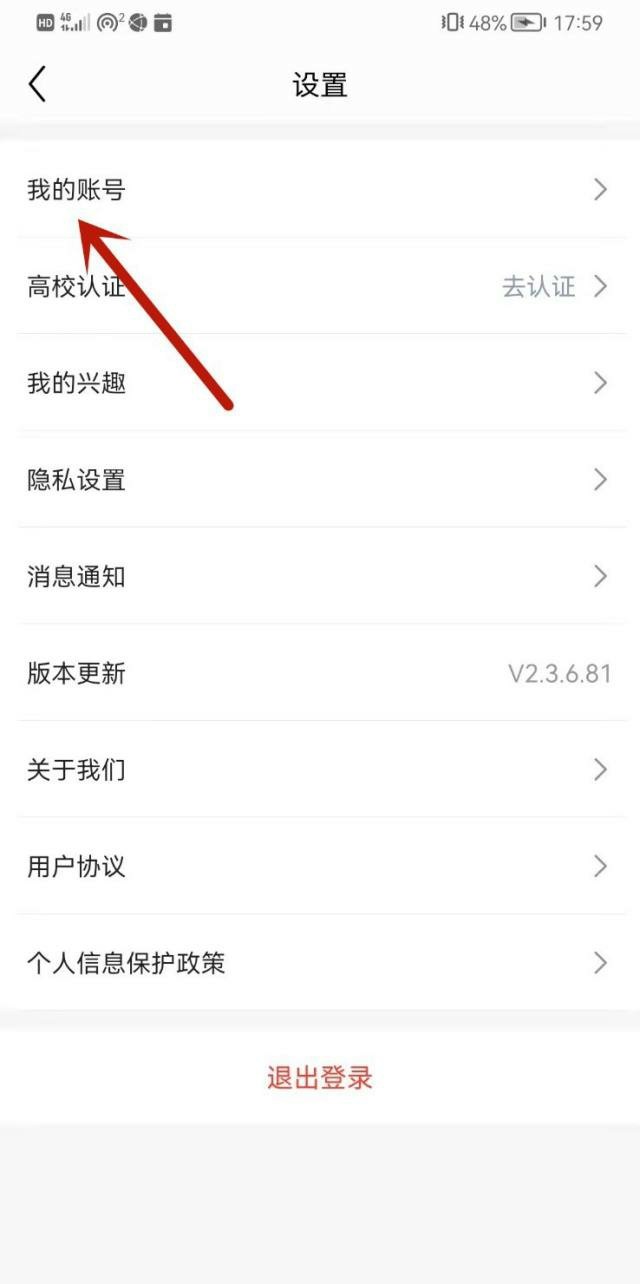640x1284 pixels.
Task: Open 关于我们 page
Action: click(x=320, y=769)
